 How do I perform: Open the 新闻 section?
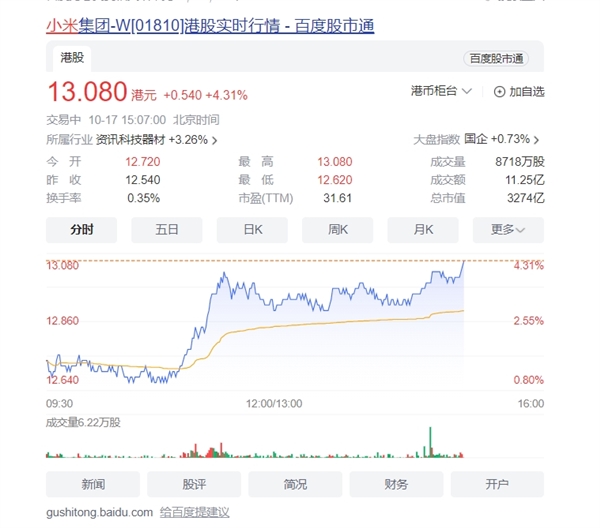click(x=93, y=484)
